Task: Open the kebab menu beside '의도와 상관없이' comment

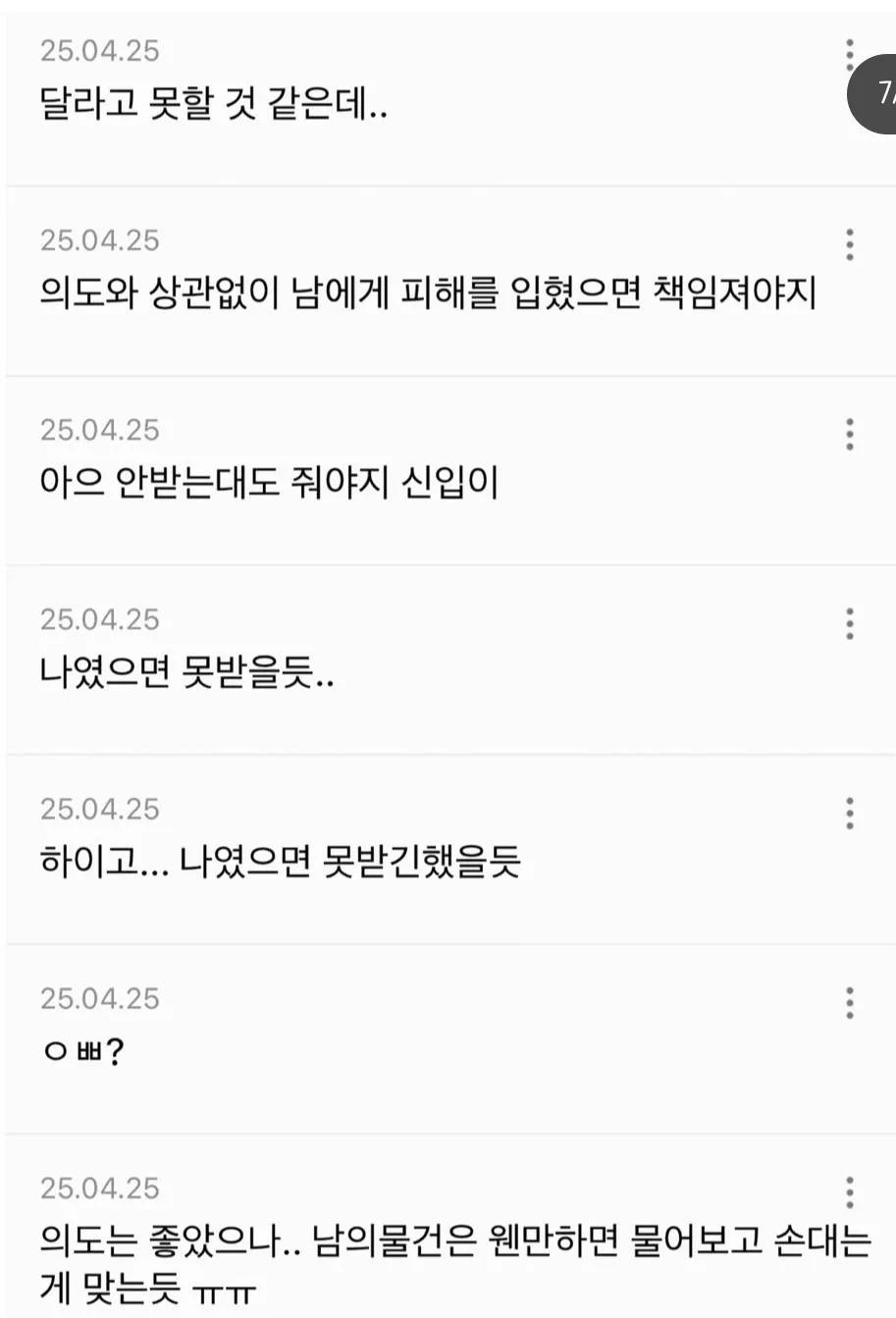Action: [x=848, y=241]
